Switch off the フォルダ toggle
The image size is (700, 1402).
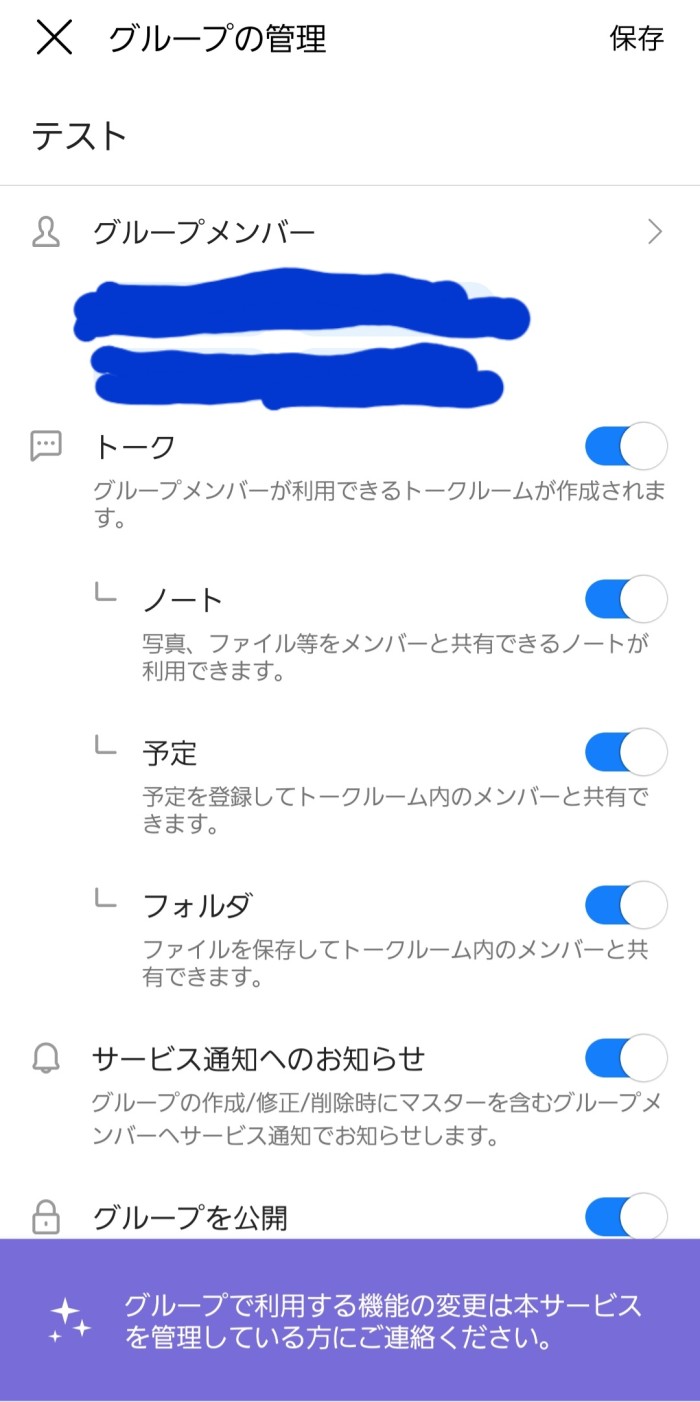(626, 905)
